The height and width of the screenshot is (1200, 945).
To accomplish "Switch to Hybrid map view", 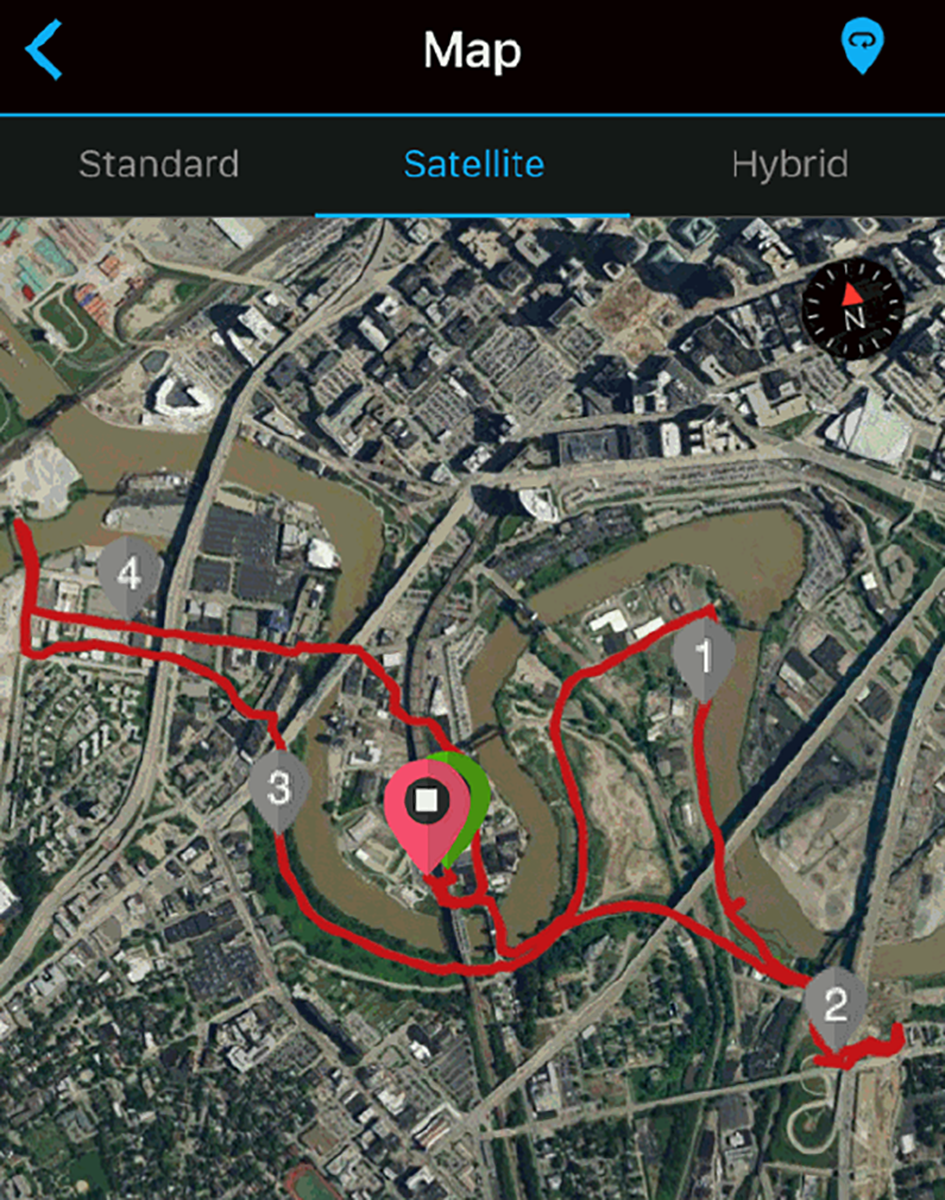I will [x=789, y=164].
